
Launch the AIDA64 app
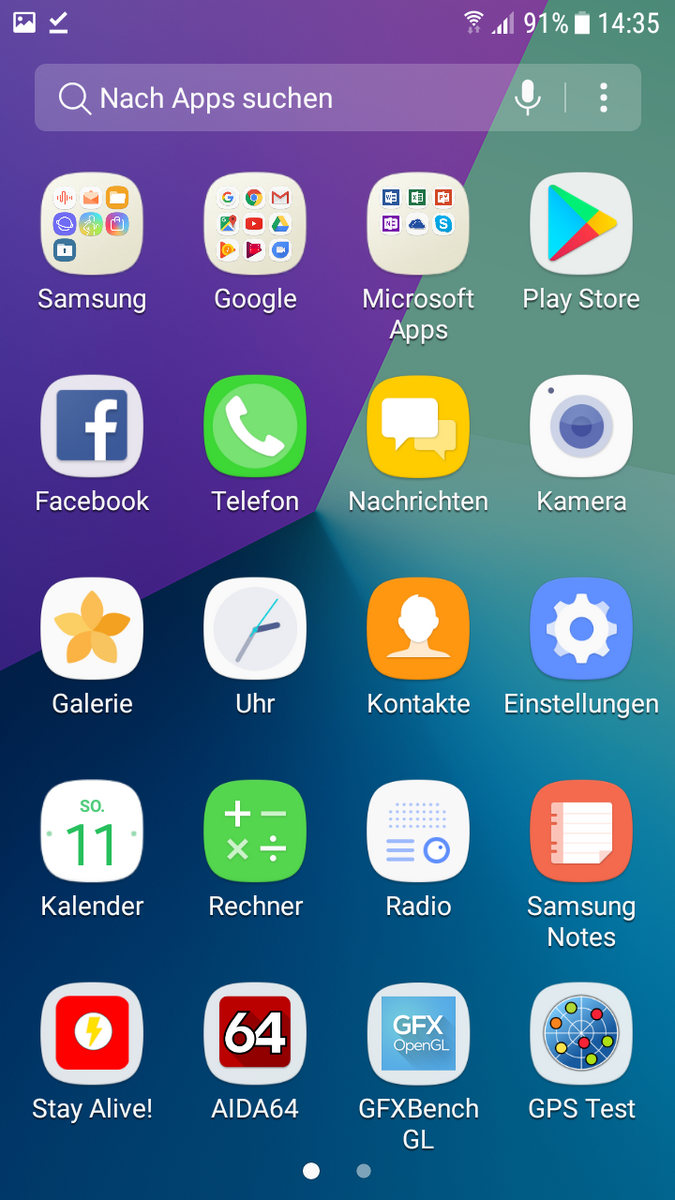click(255, 1034)
